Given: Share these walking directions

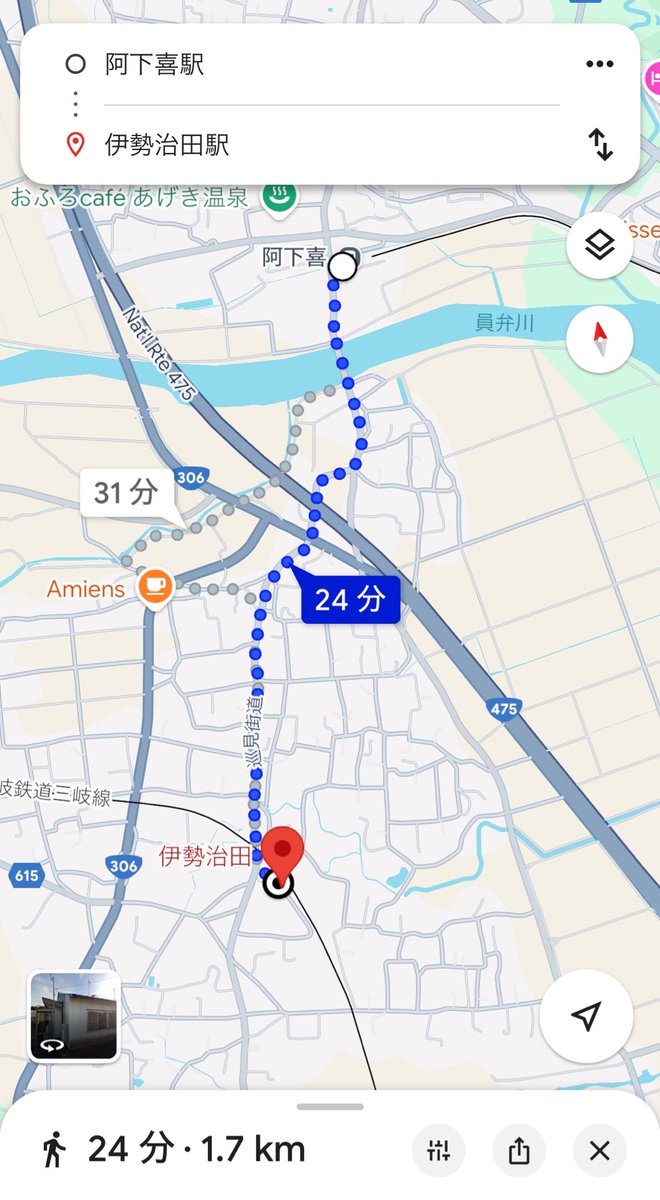Looking at the screenshot, I should pyautogui.click(x=518, y=1151).
